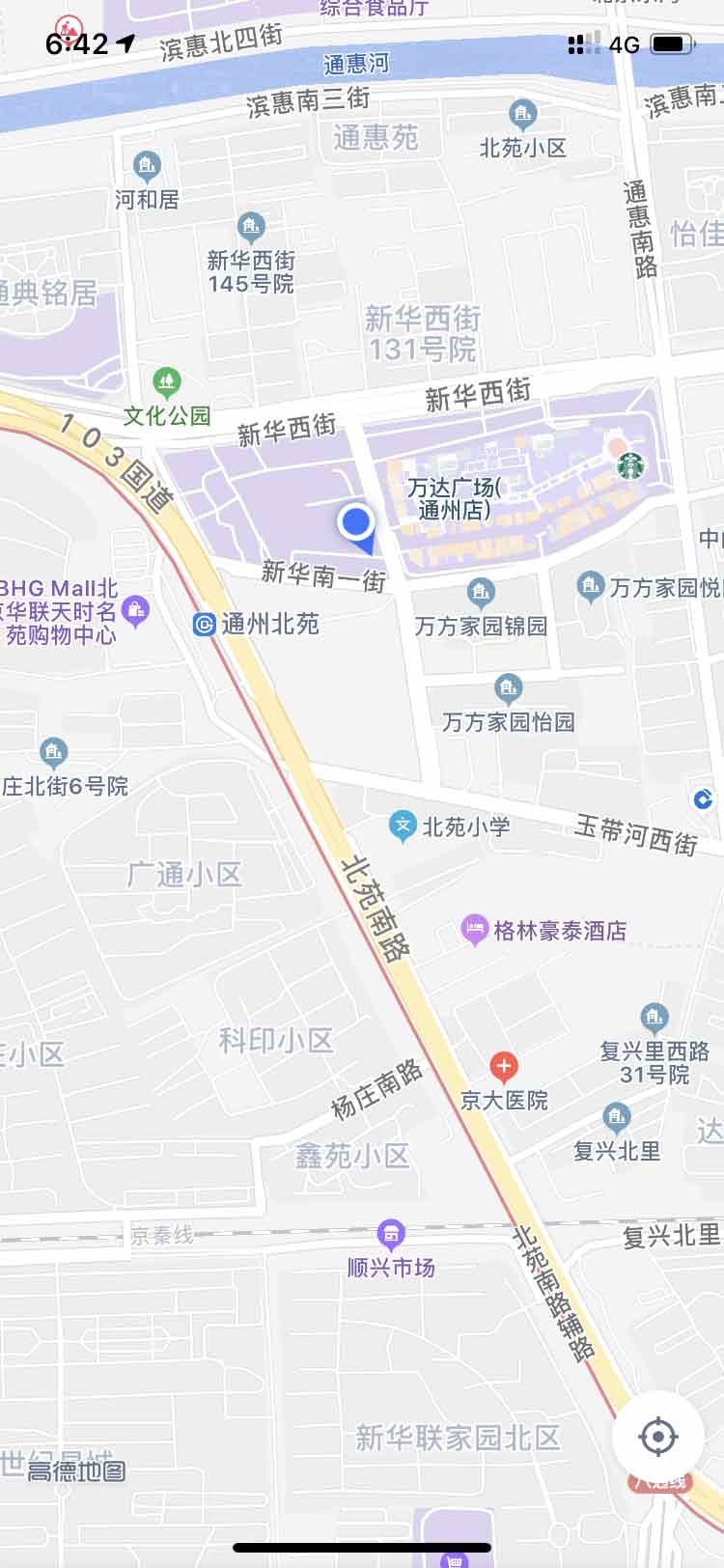724x1568 pixels.
Task: Open the 文化公园 park marker
Action: pyautogui.click(x=167, y=382)
